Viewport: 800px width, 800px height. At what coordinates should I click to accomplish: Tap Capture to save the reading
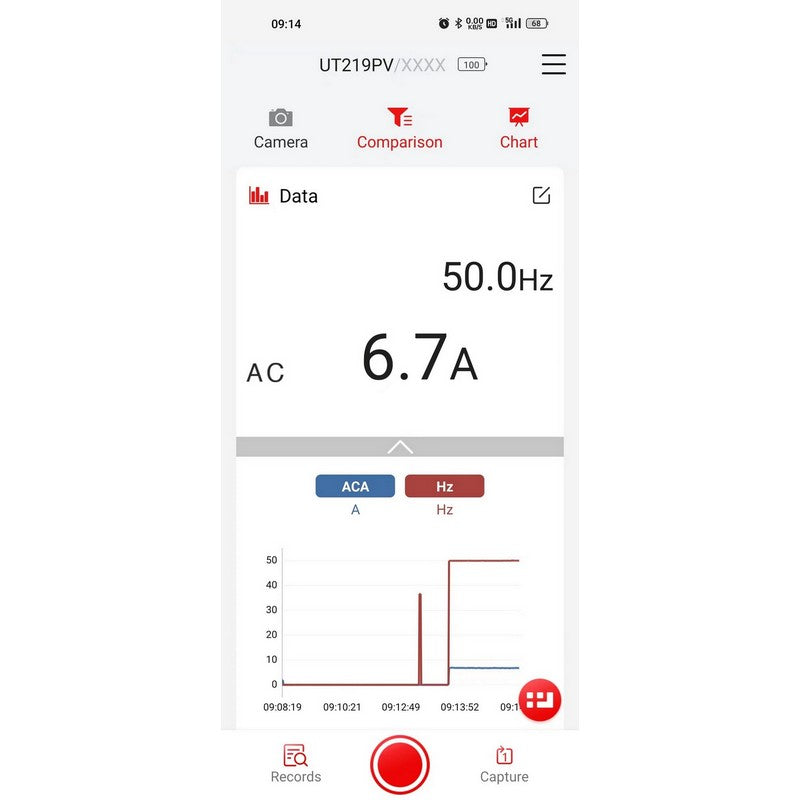click(504, 764)
